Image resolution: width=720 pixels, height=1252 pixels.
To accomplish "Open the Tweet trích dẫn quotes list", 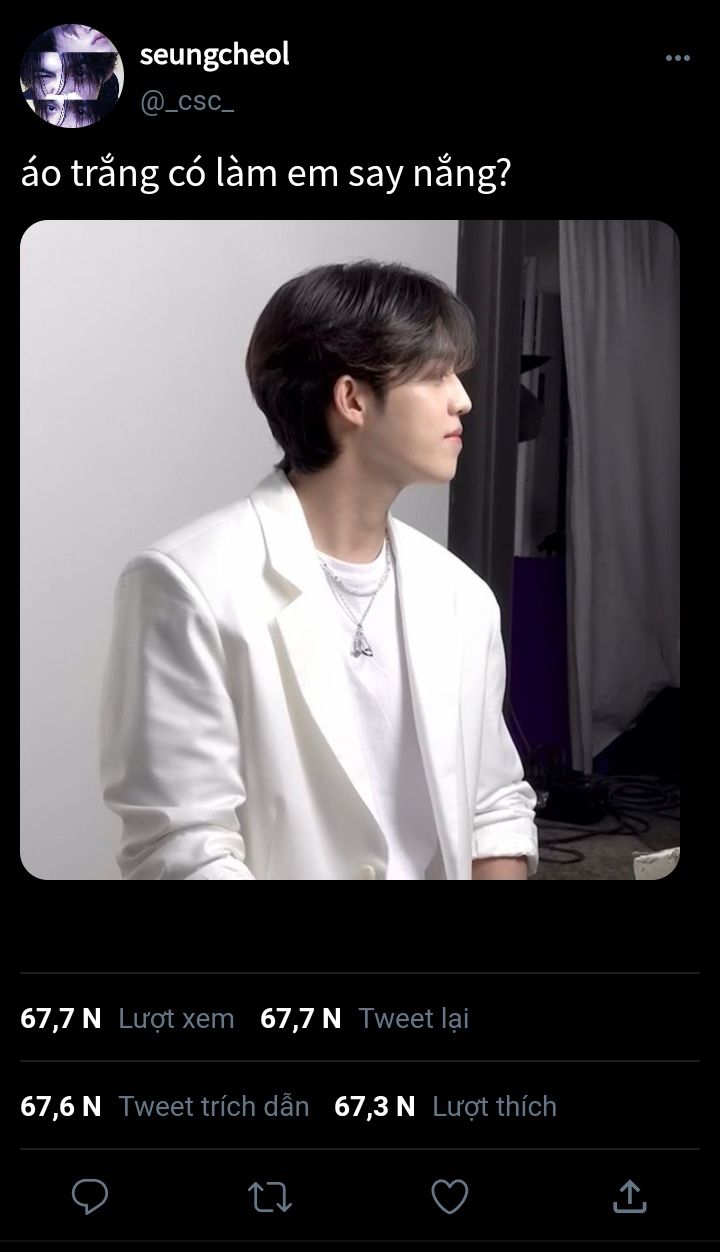I will [x=165, y=1106].
